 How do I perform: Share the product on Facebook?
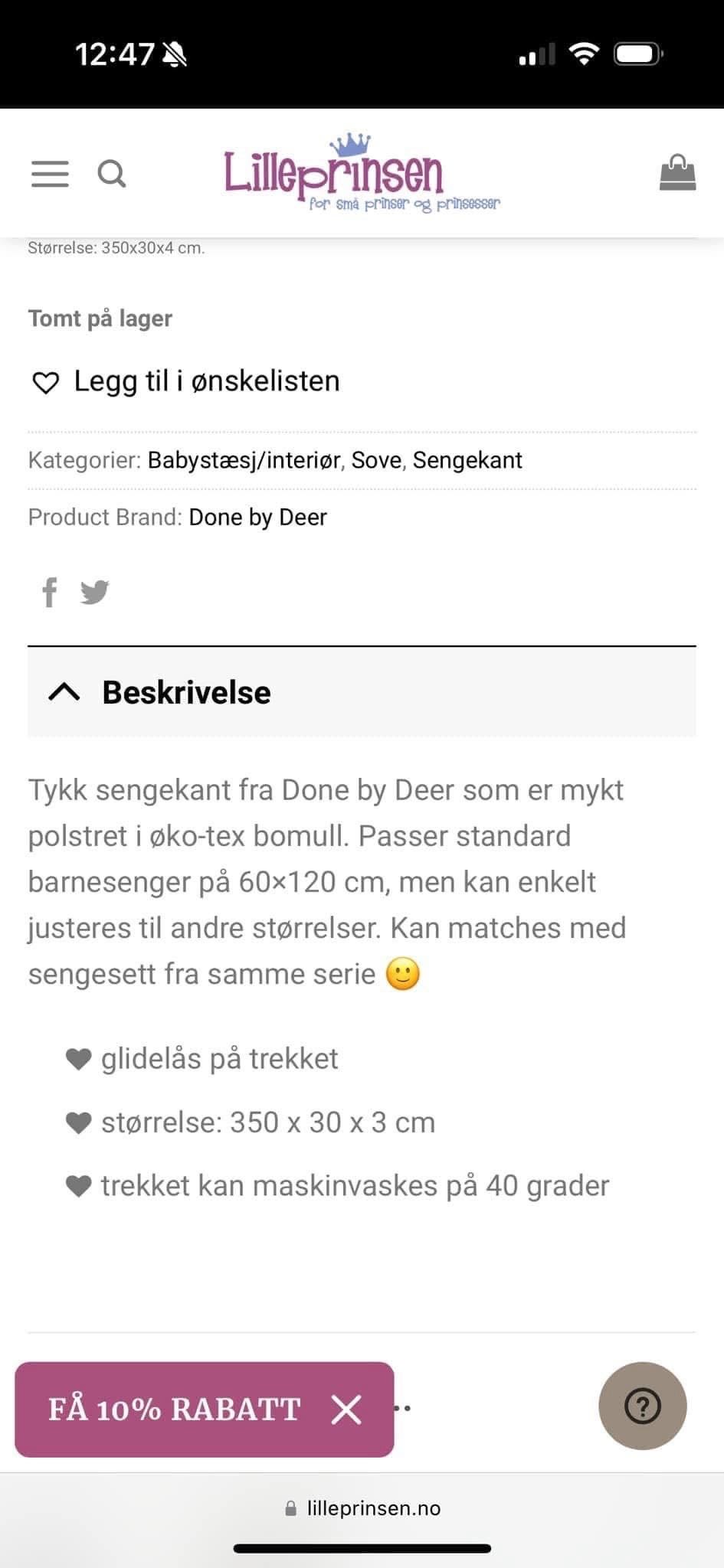49,592
